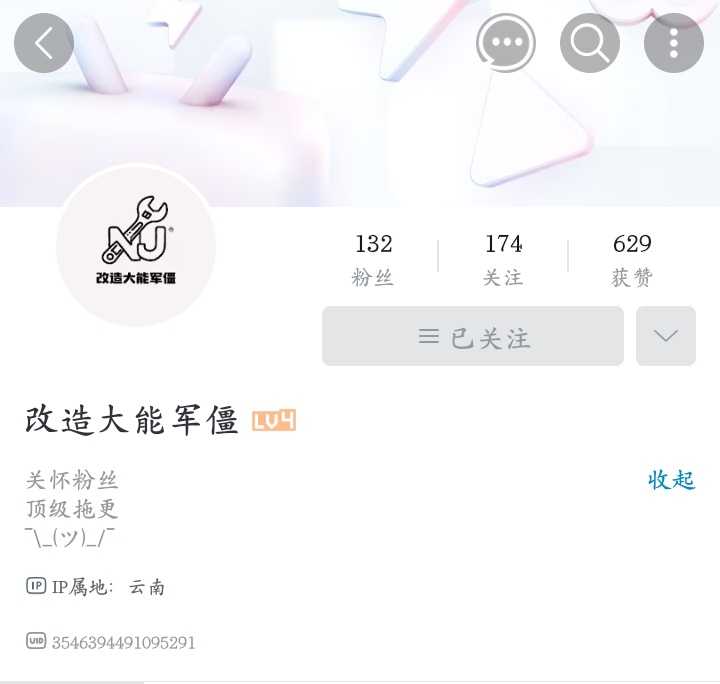This screenshot has height=684, width=720.
Task: Collapse the bio with 收起
Action: pos(671,479)
